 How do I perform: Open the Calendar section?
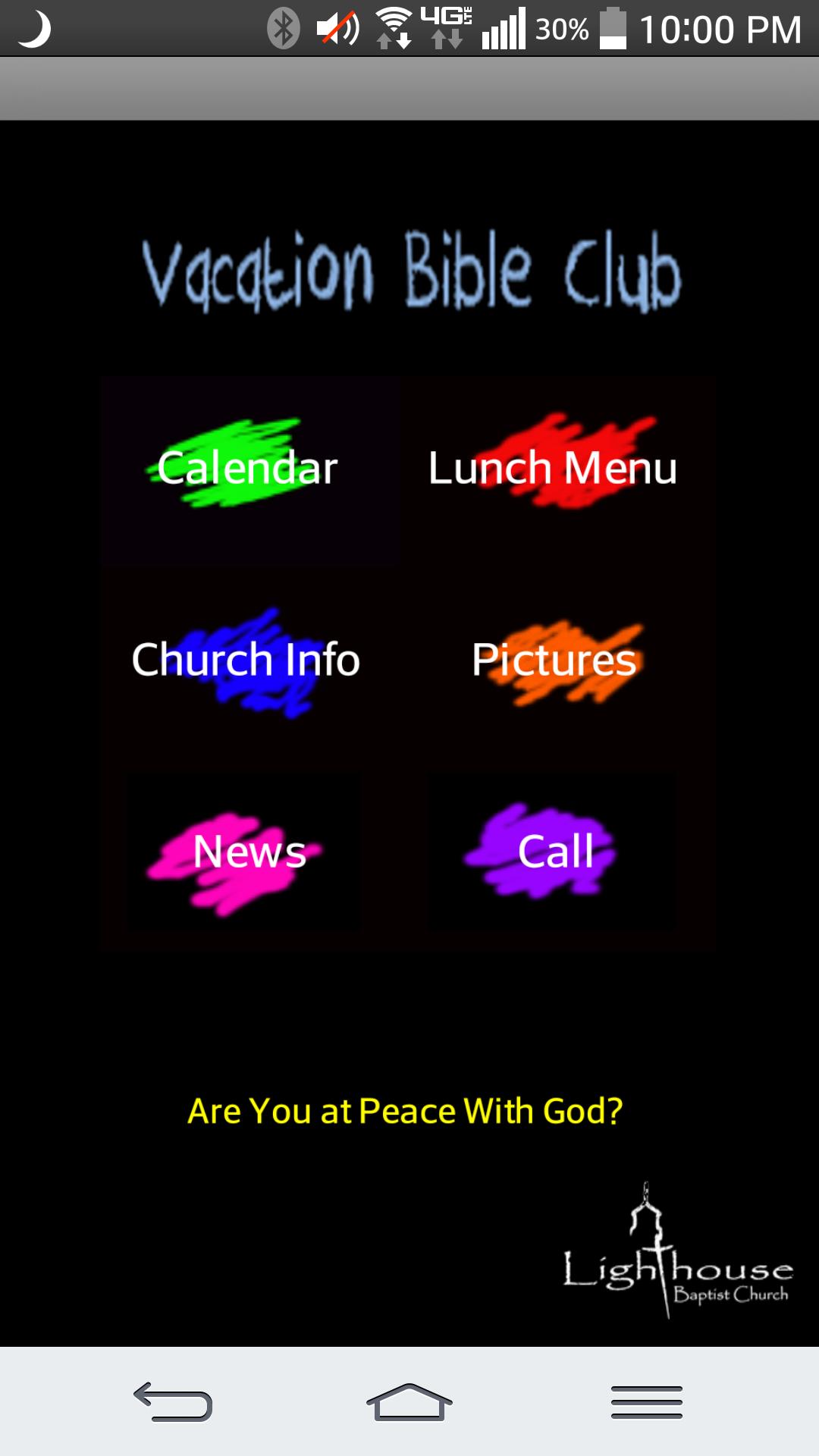(248, 468)
